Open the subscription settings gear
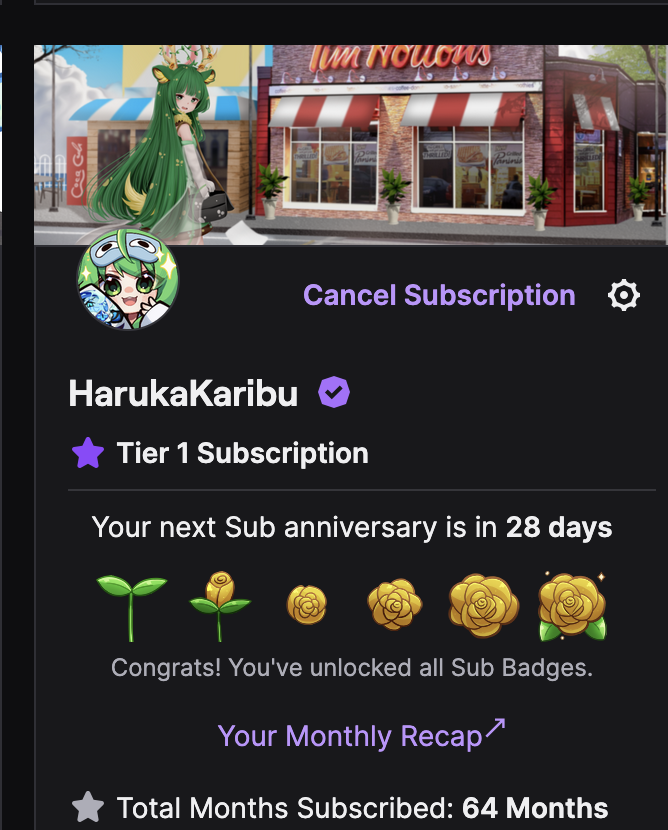The image size is (668, 830). pos(624,296)
